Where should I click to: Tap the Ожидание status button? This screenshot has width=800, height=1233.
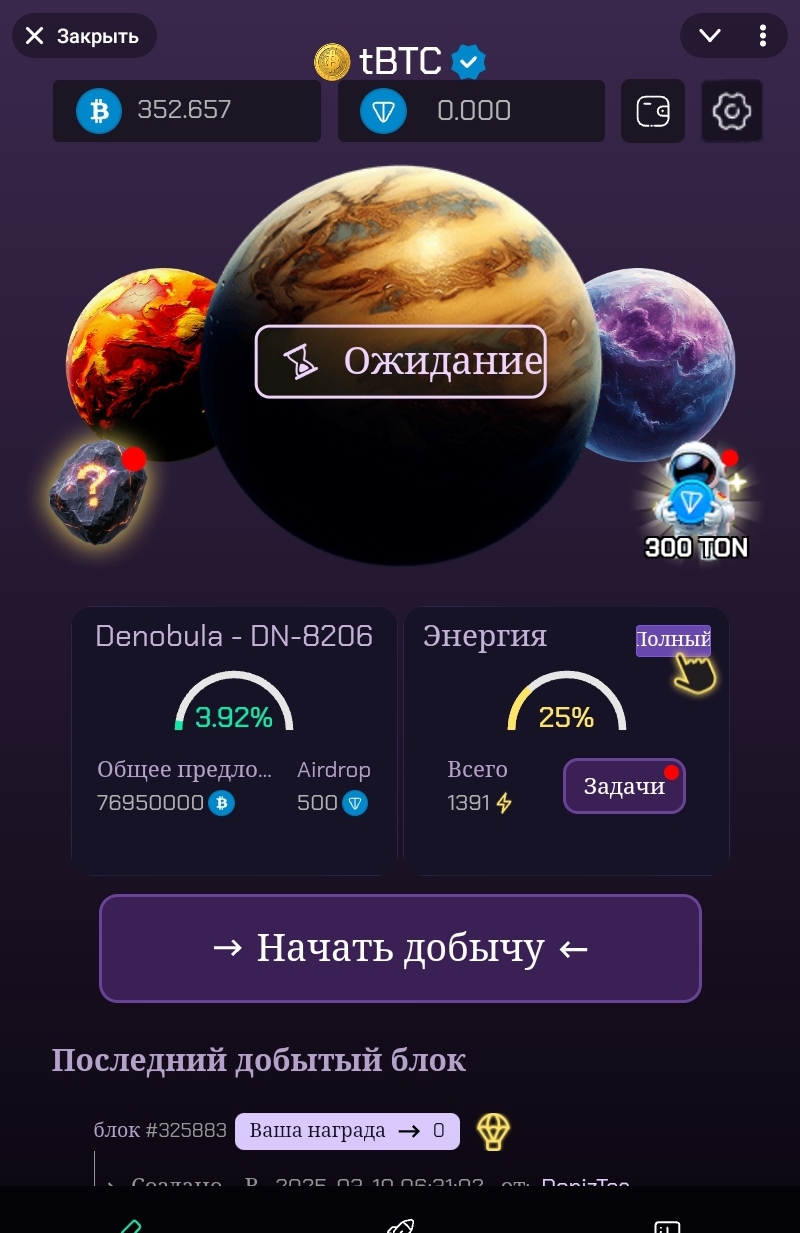[400, 361]
